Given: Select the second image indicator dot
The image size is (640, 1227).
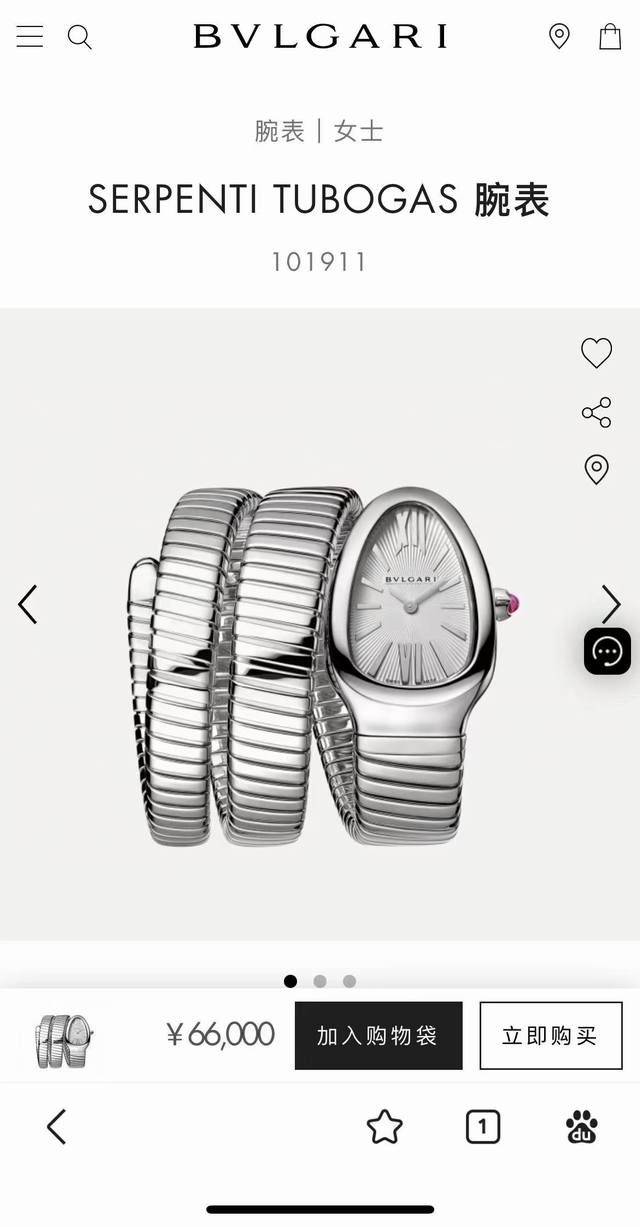Looking at the screenshot, I should coord(320,981).
